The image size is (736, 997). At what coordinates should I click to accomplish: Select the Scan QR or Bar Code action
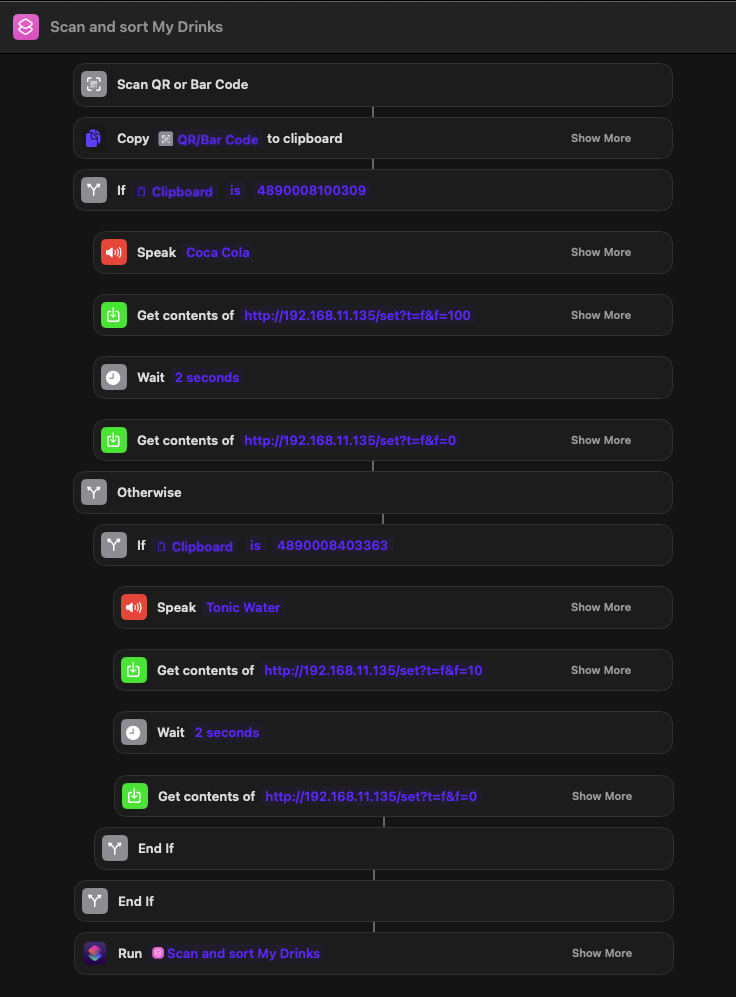182,84
